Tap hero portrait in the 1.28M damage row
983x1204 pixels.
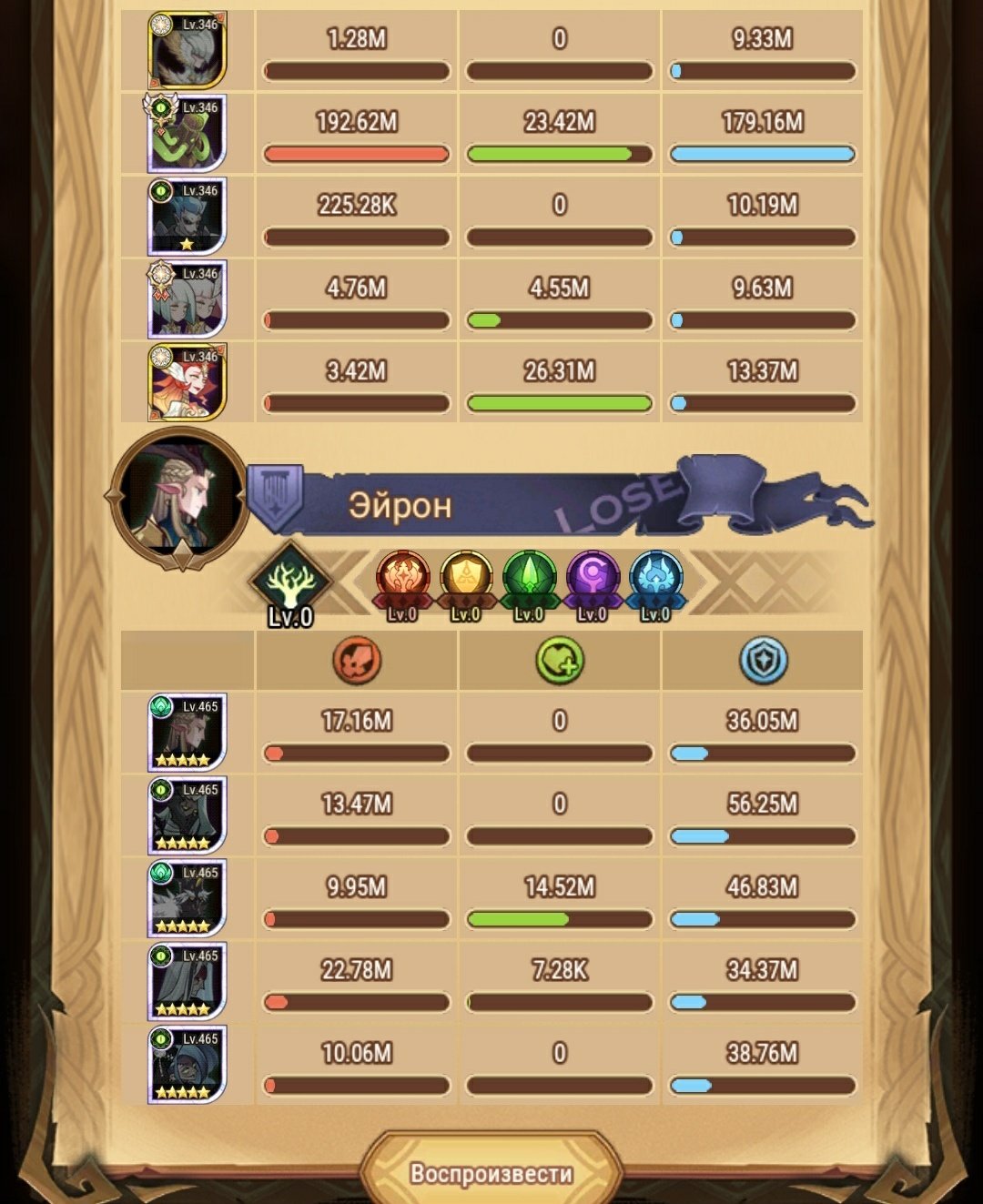(x=187, y=50)
